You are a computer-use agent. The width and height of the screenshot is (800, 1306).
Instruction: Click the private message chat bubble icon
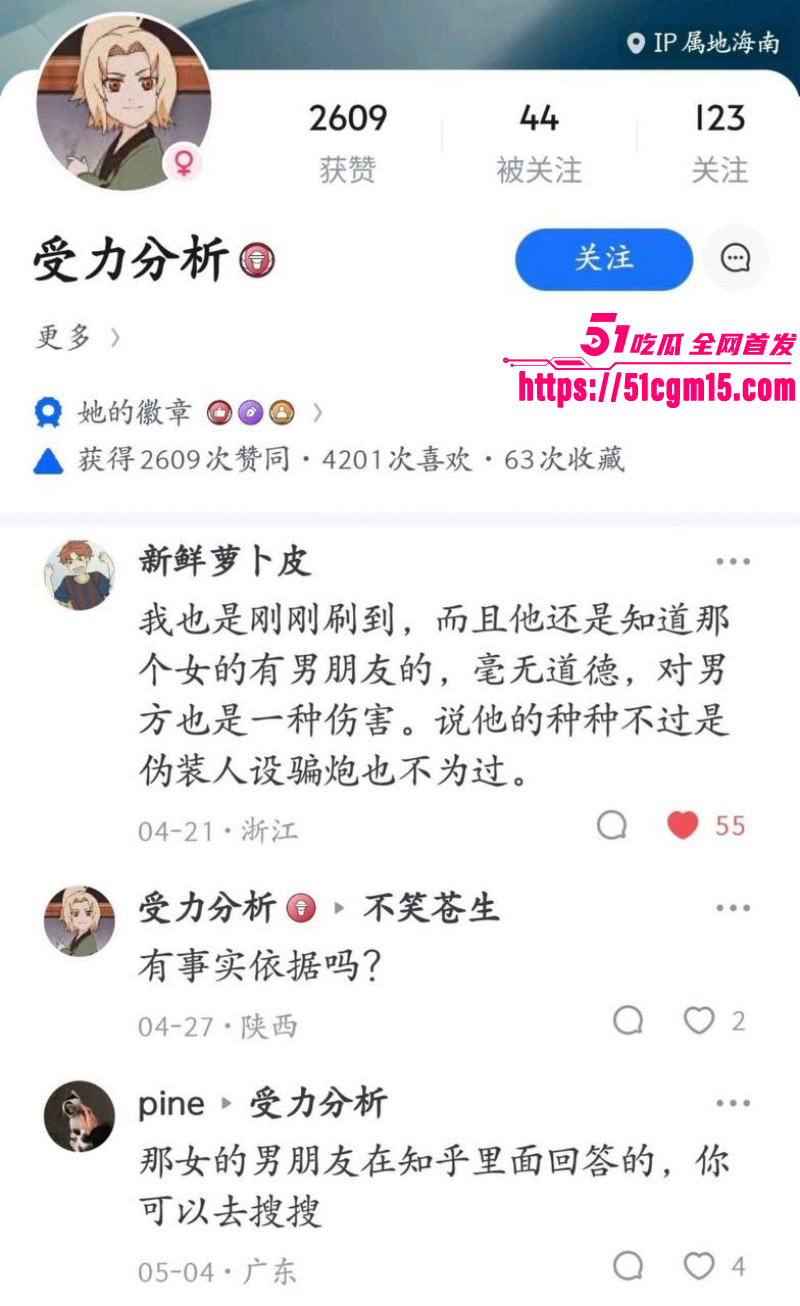[737, 259]
